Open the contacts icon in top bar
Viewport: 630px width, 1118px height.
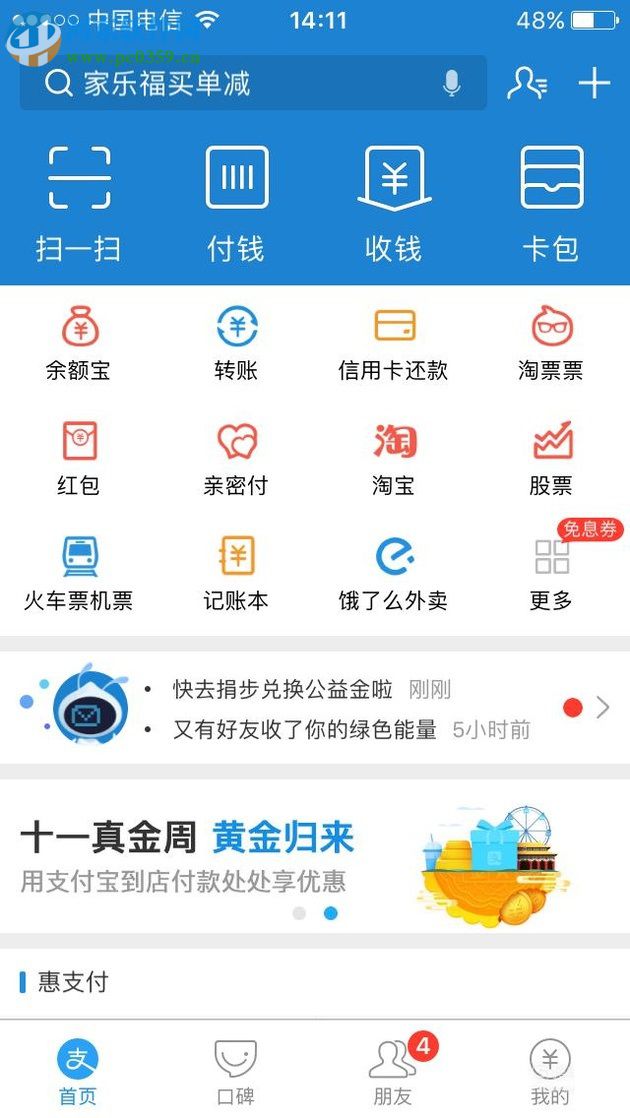tap(527, 83)
